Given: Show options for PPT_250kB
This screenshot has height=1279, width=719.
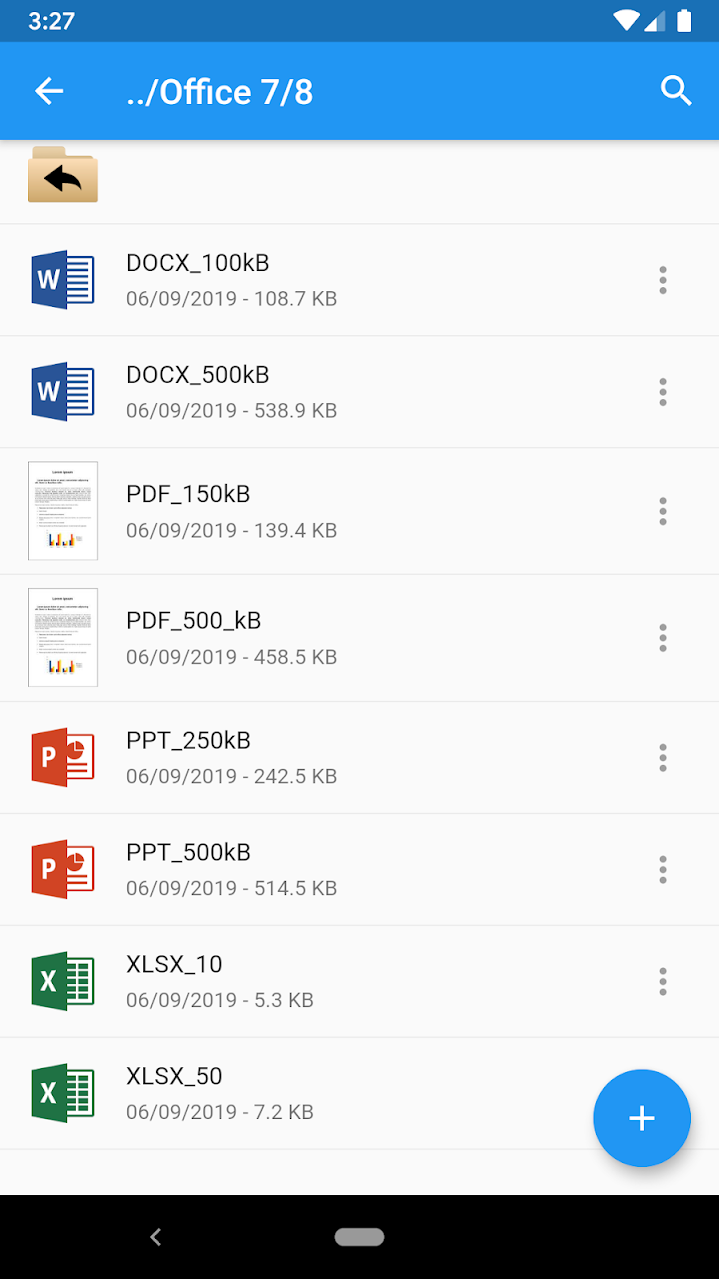Looking at the screenshot, I should (x=662, y=758).
